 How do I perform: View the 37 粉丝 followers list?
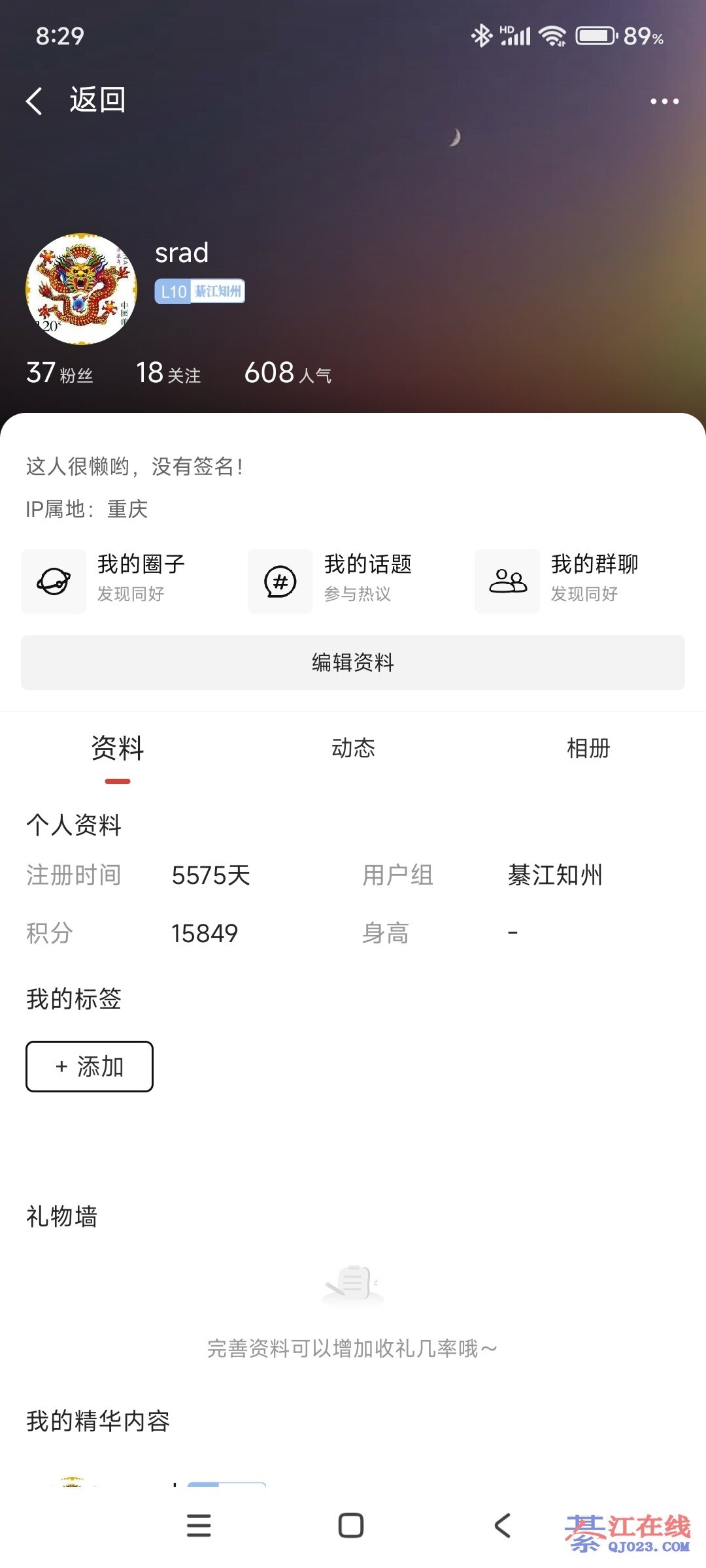pos(59,374)
